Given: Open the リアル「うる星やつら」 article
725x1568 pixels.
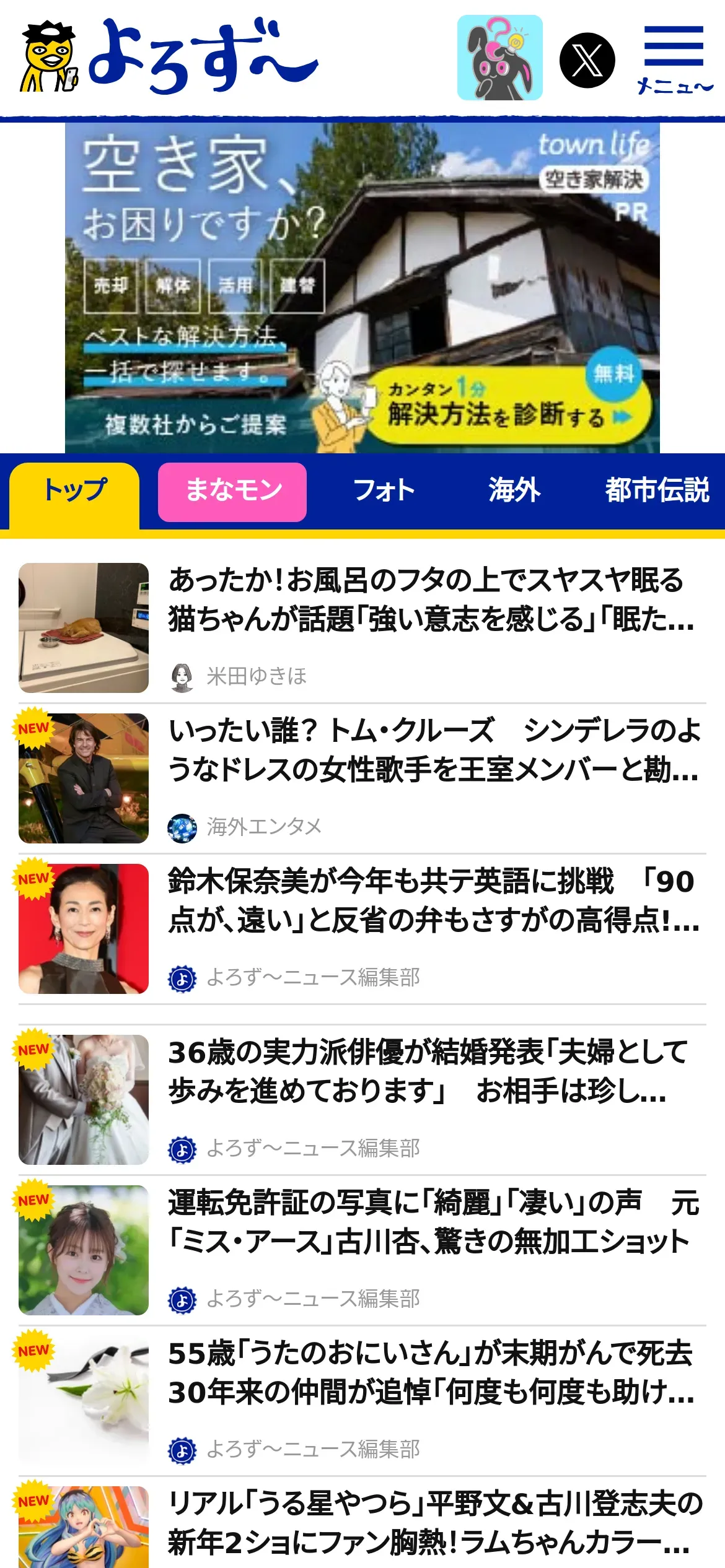Looking at the screenshot, I should tap(434, 1523).
